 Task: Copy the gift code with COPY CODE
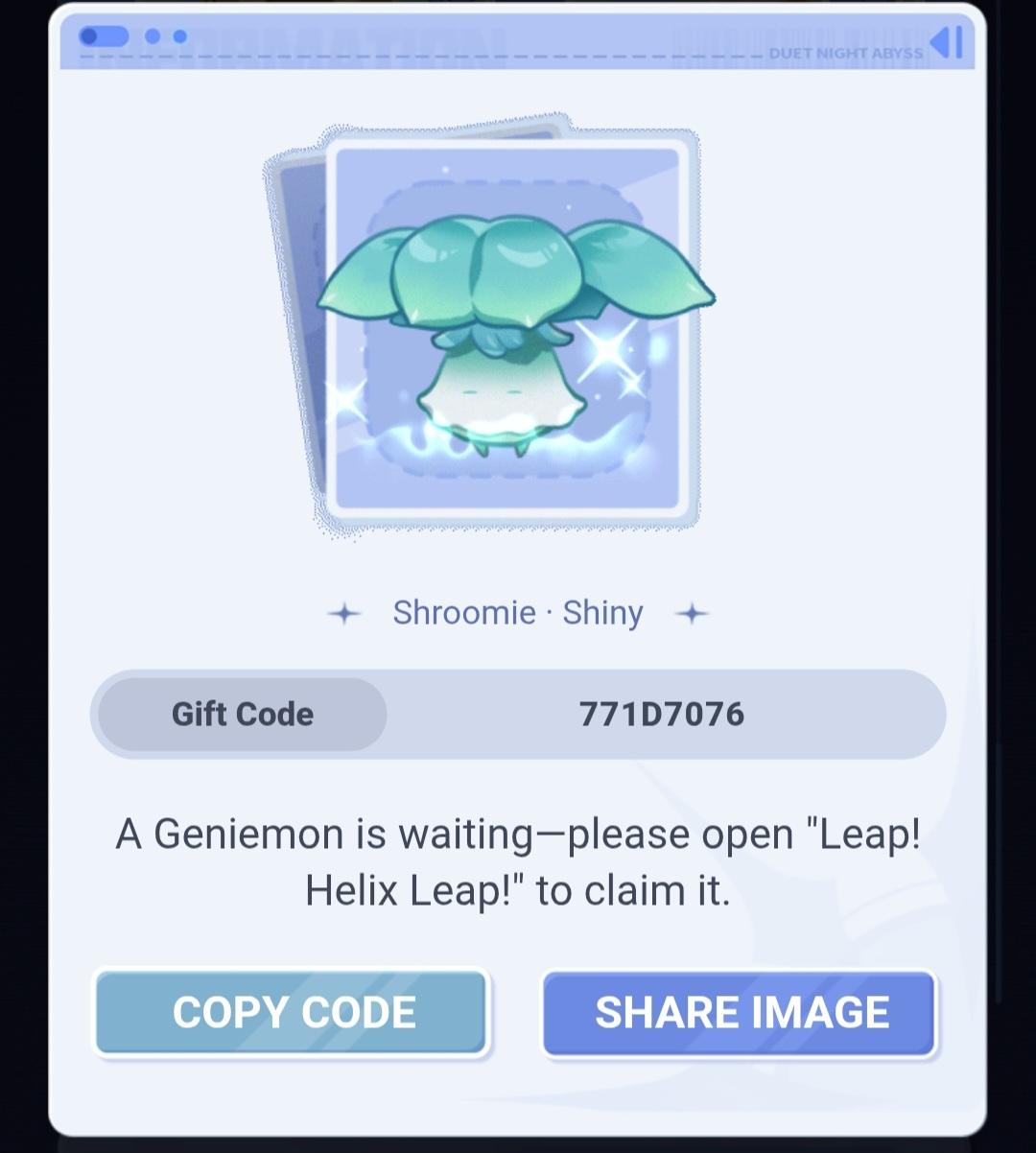(293, 1013)
